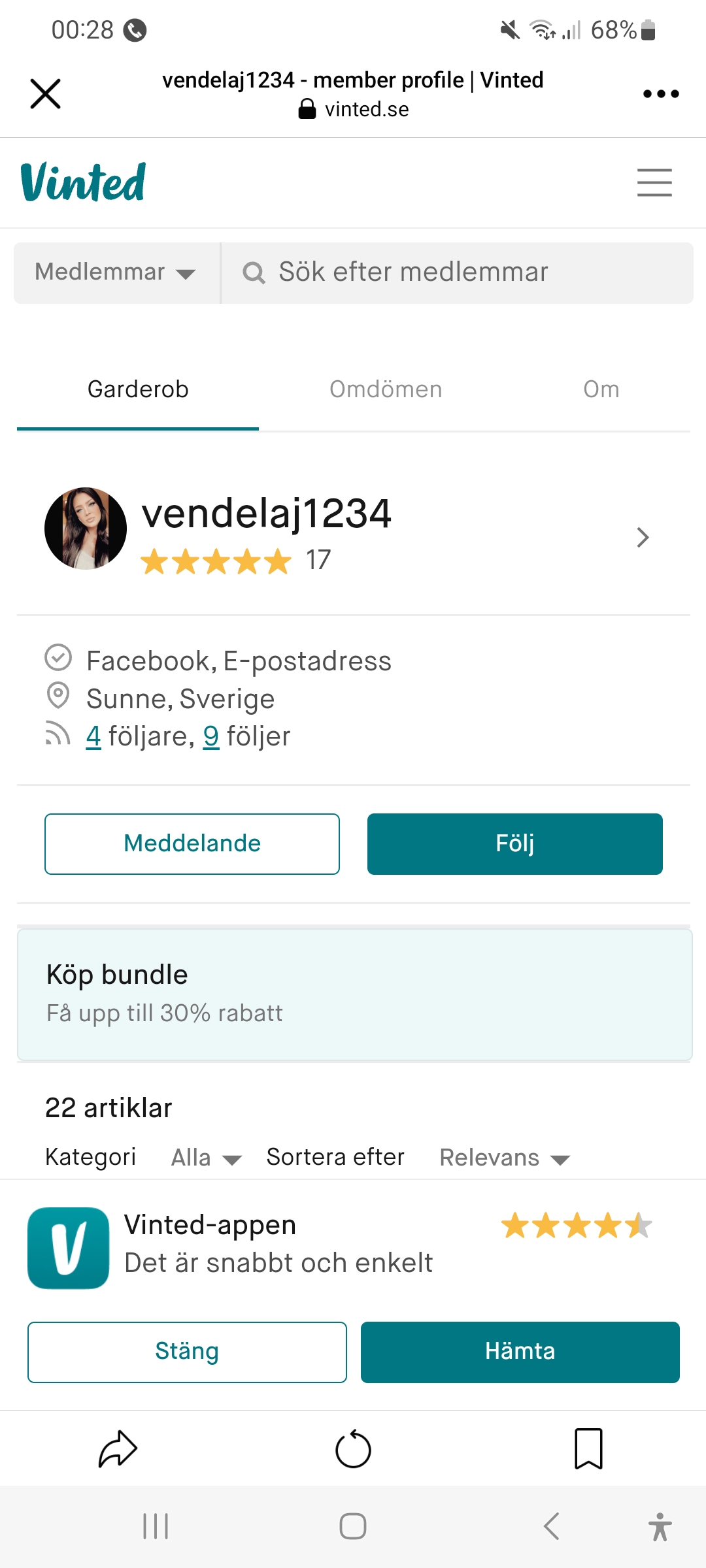This screenshot has width=706, height=1568.
Task: Get the Vinted app via Hämta
Action: pos(520,1352)
